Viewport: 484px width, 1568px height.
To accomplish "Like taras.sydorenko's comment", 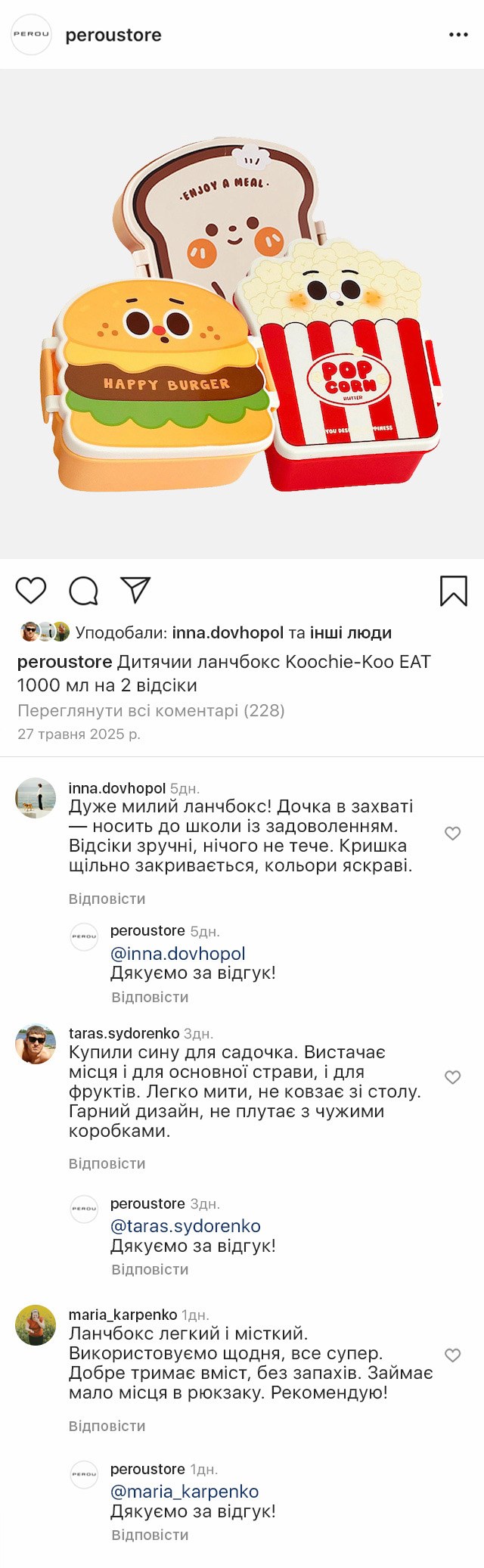I will pyautogui.click(x=452, y=1077).
